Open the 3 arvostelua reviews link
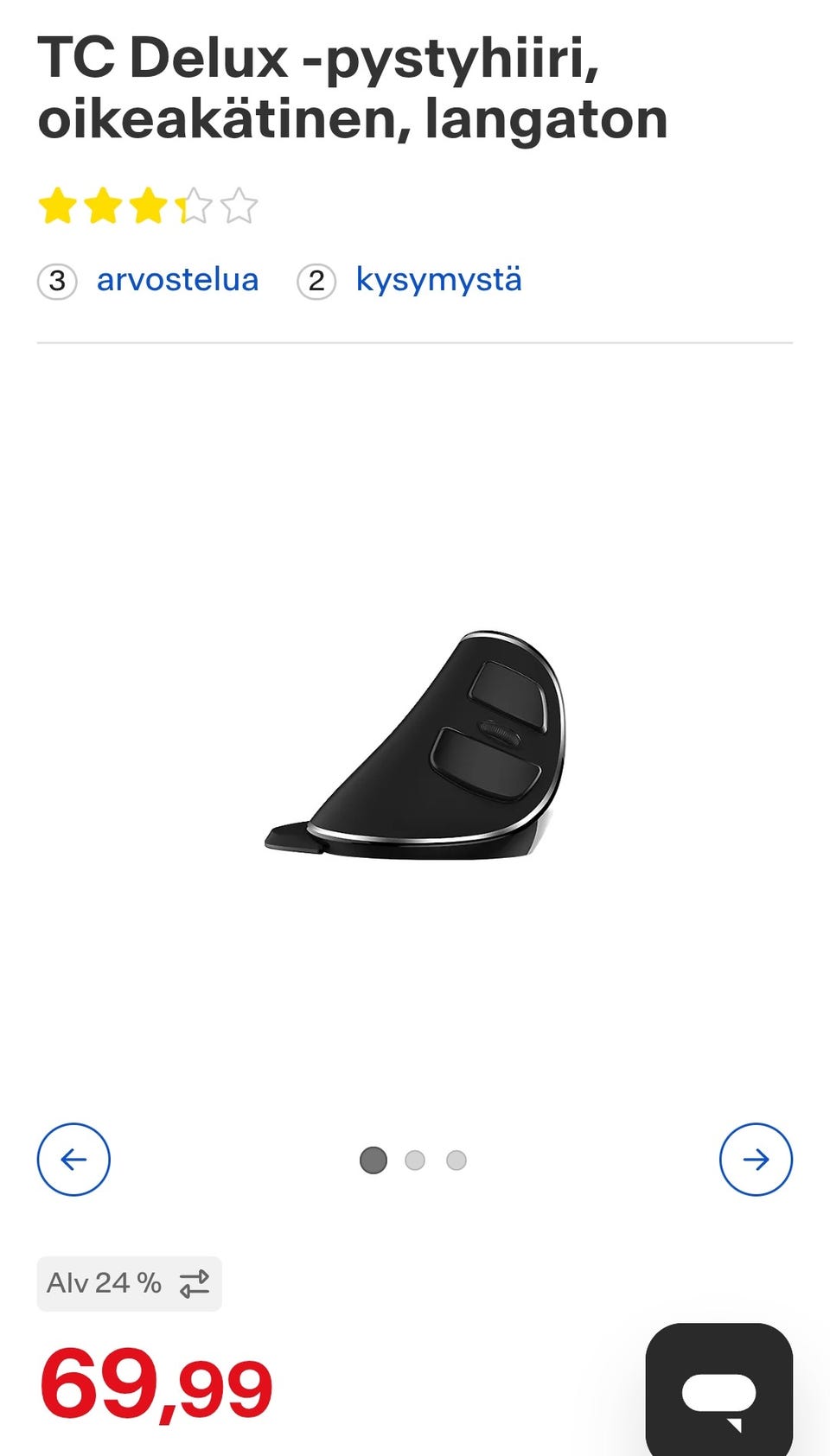 pos(176,280)
